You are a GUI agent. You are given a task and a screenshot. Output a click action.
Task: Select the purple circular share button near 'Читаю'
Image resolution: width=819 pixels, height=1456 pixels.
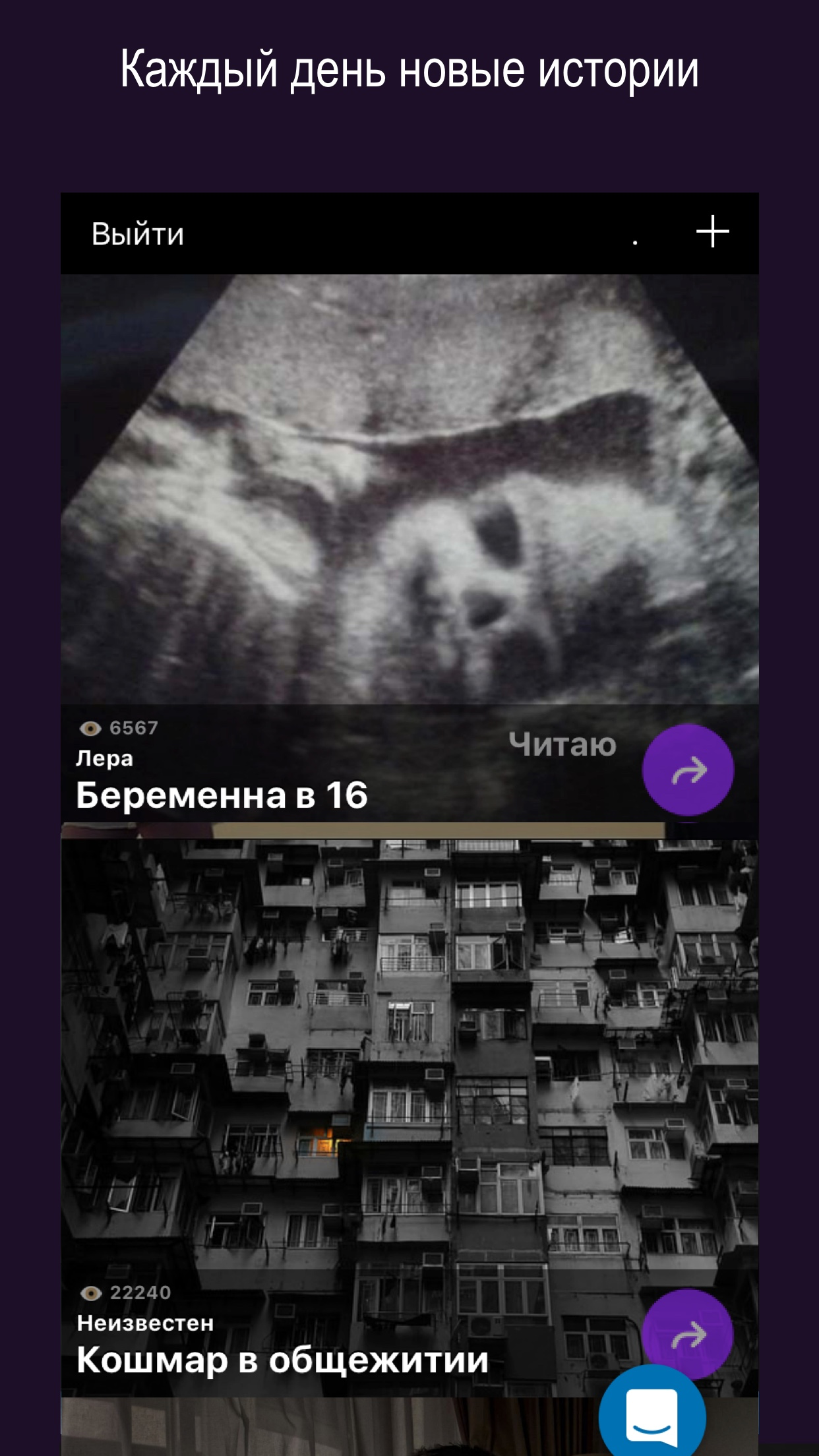[x=688, y=770]
